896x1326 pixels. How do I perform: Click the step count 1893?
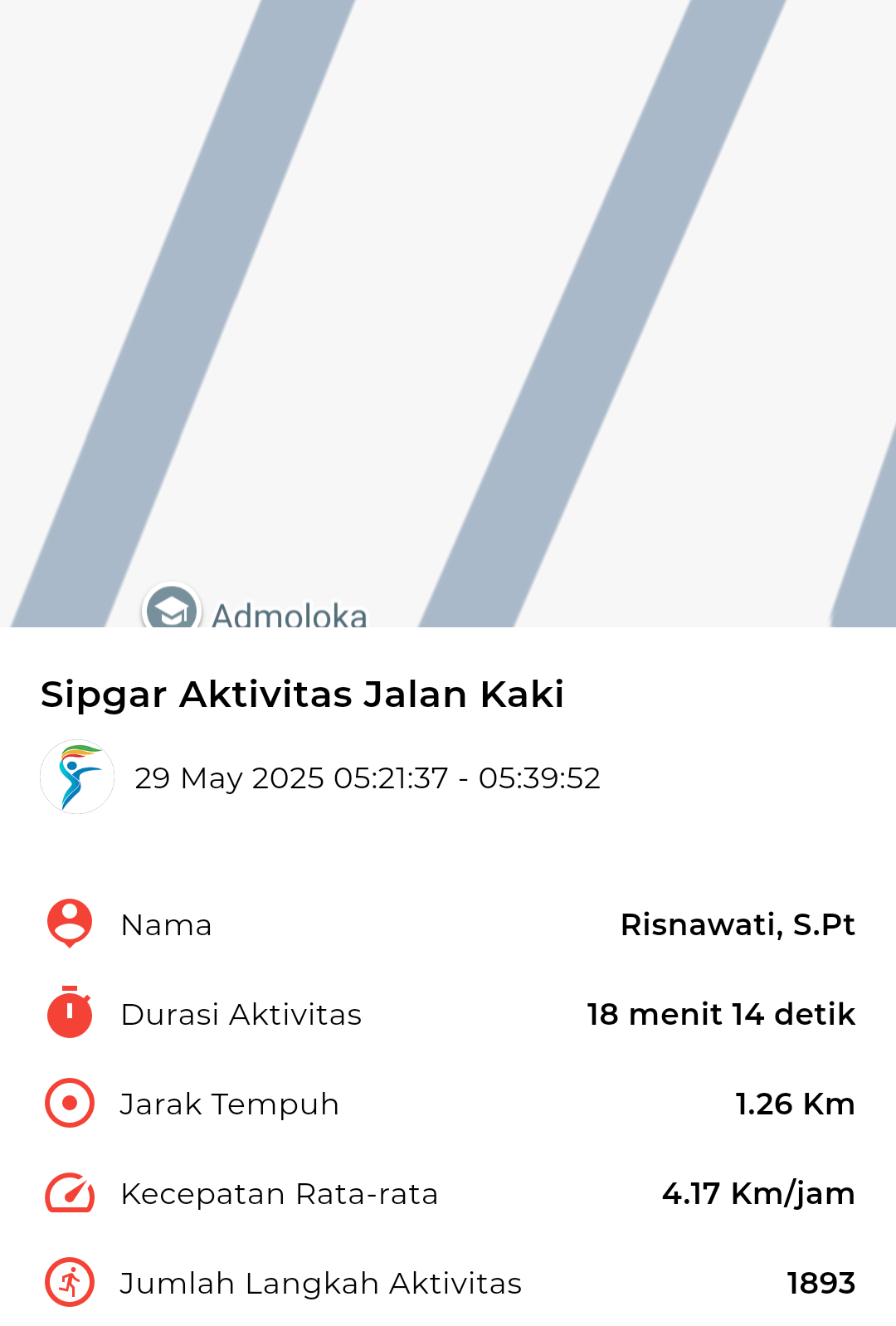click(x=820, y=1283)
